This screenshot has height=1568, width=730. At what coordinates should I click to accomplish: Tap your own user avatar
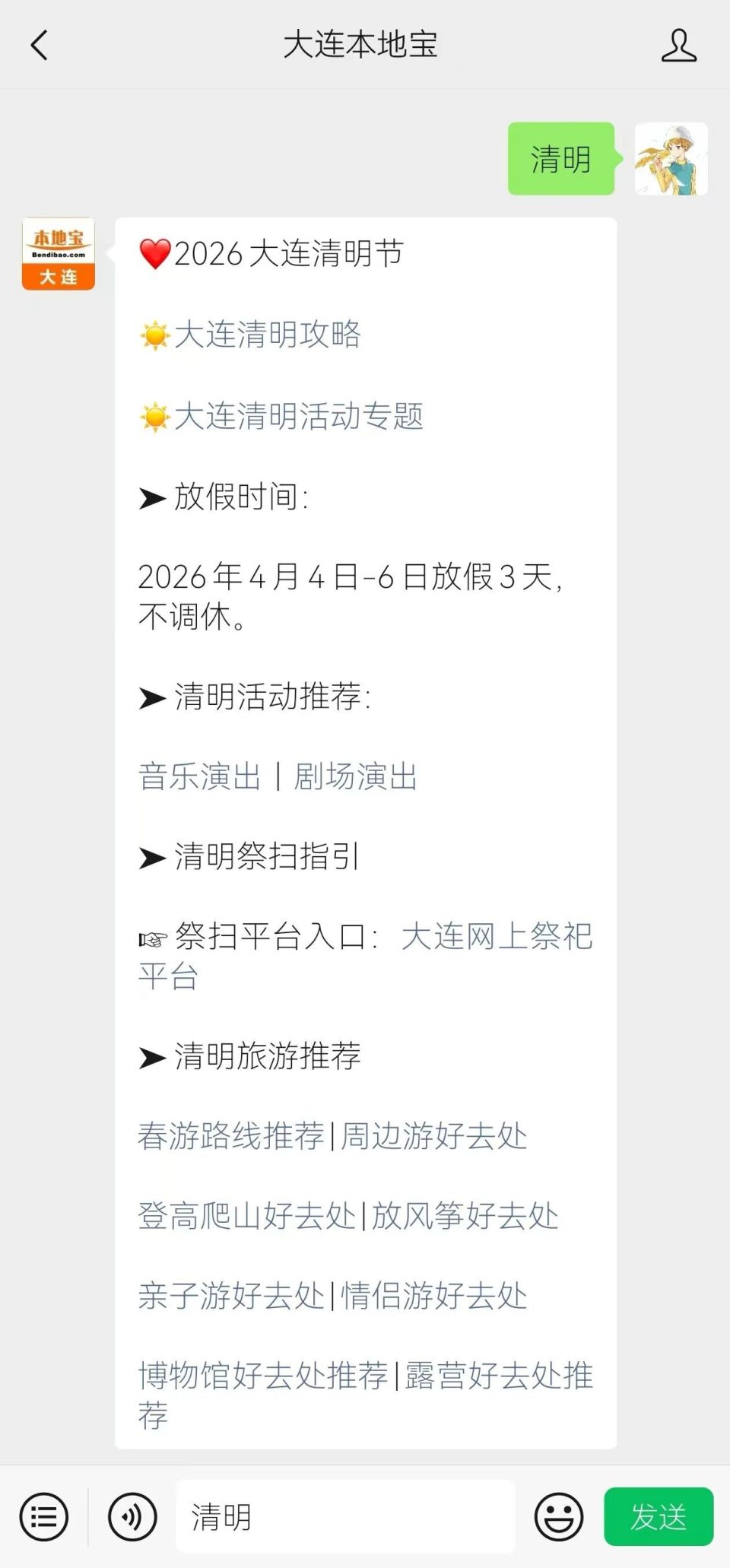pos(668,160)
